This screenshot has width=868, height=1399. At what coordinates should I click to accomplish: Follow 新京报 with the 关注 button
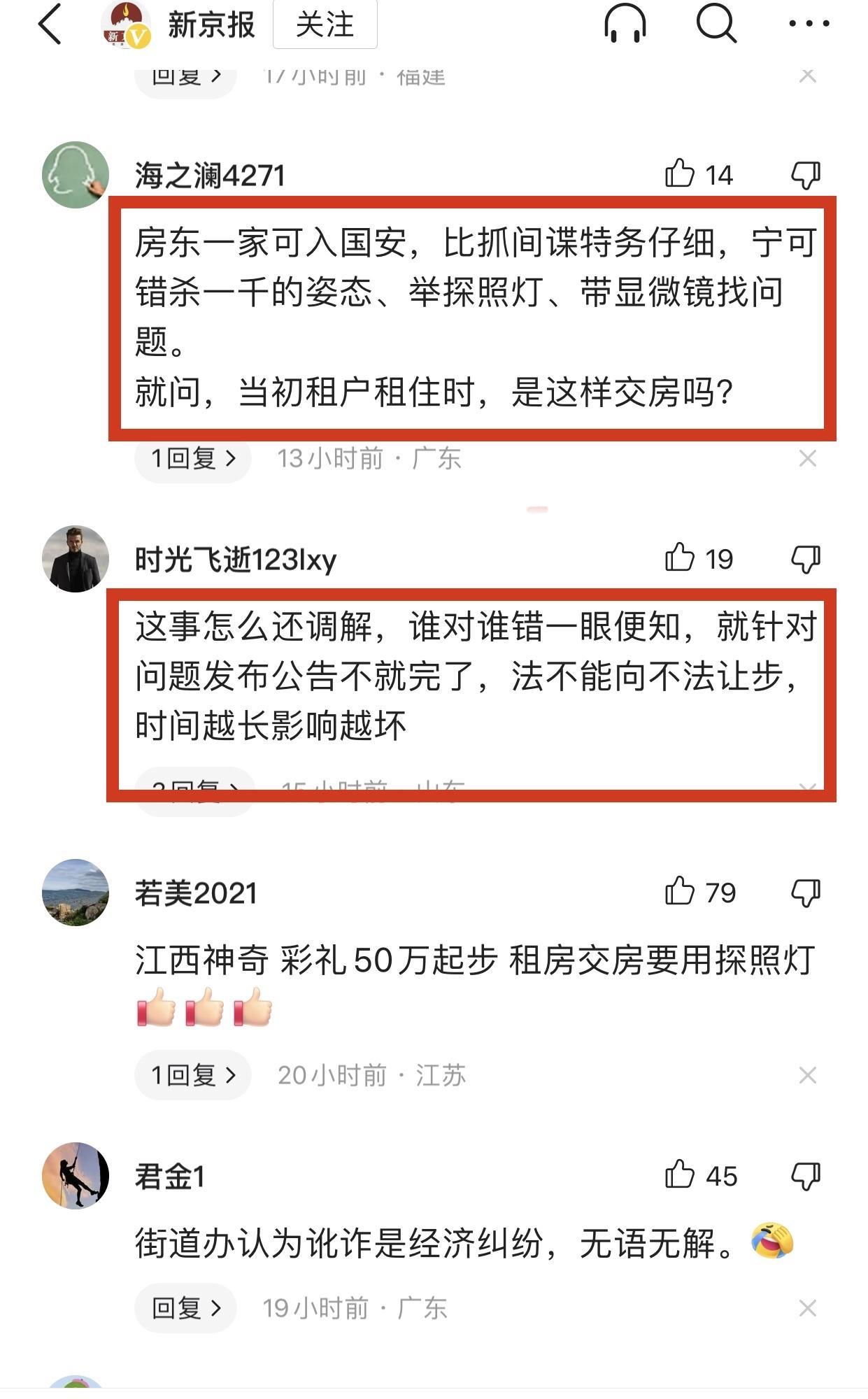tap(325, 25)
